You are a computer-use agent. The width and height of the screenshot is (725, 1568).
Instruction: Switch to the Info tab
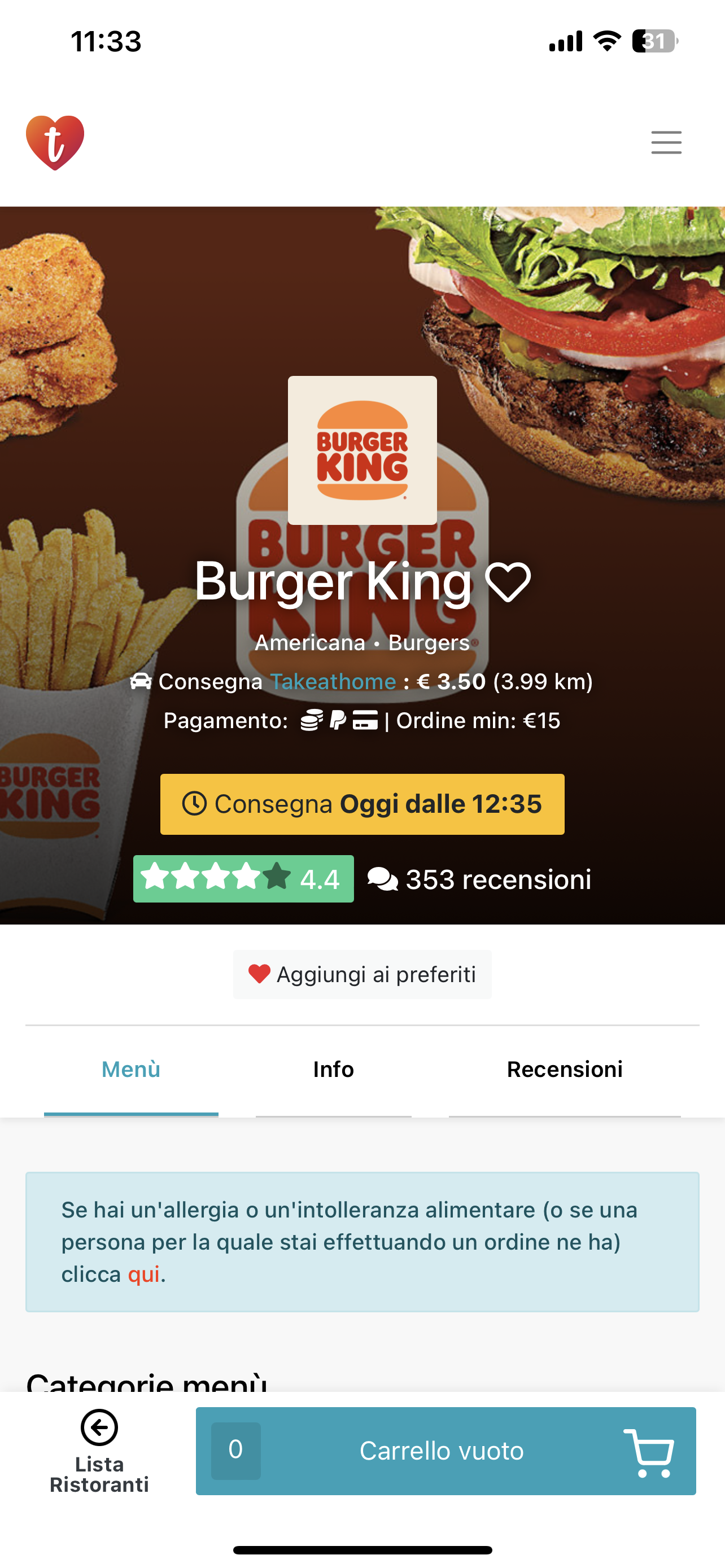333,1070
